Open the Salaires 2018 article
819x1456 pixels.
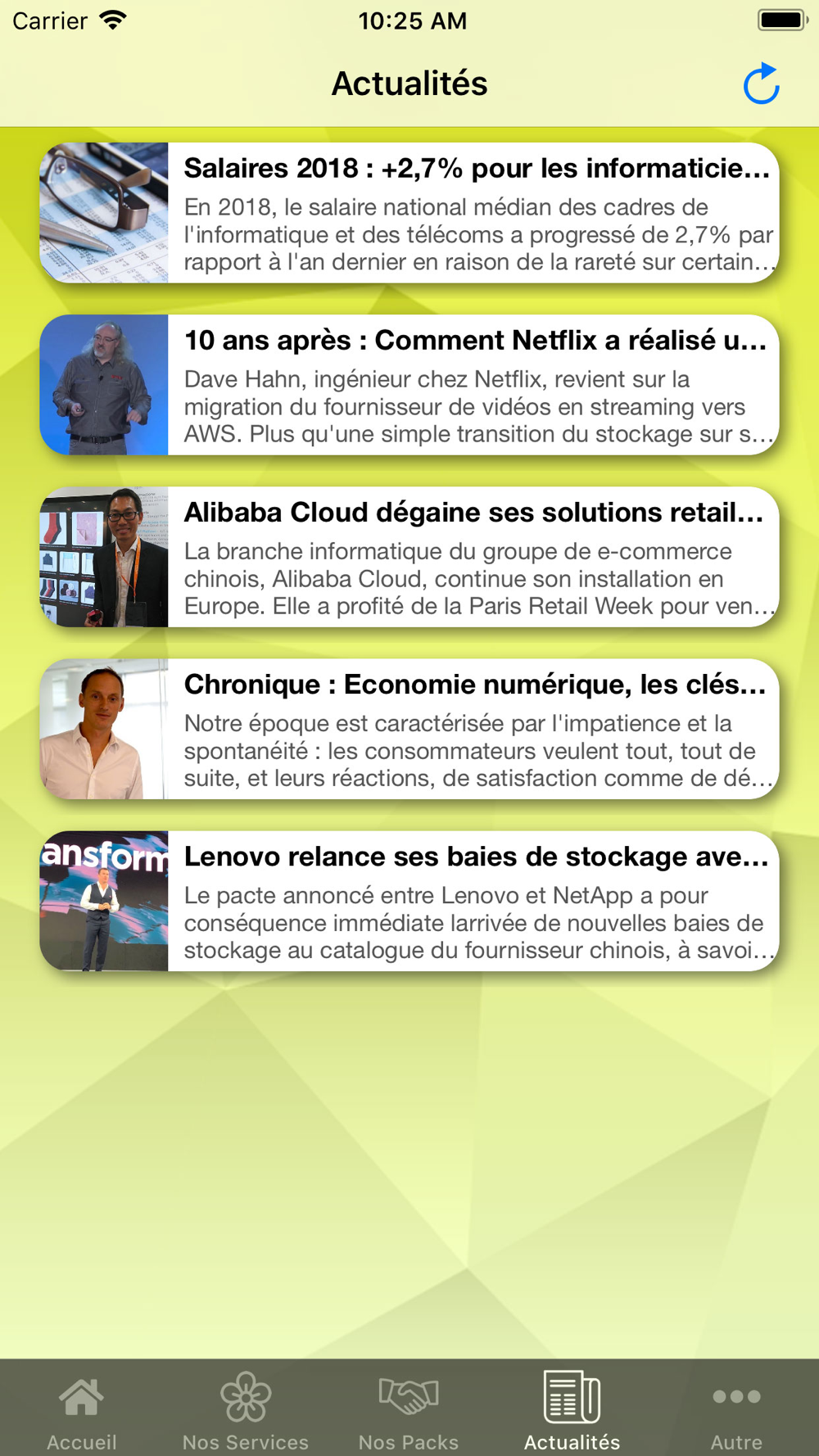click(409, 213)
